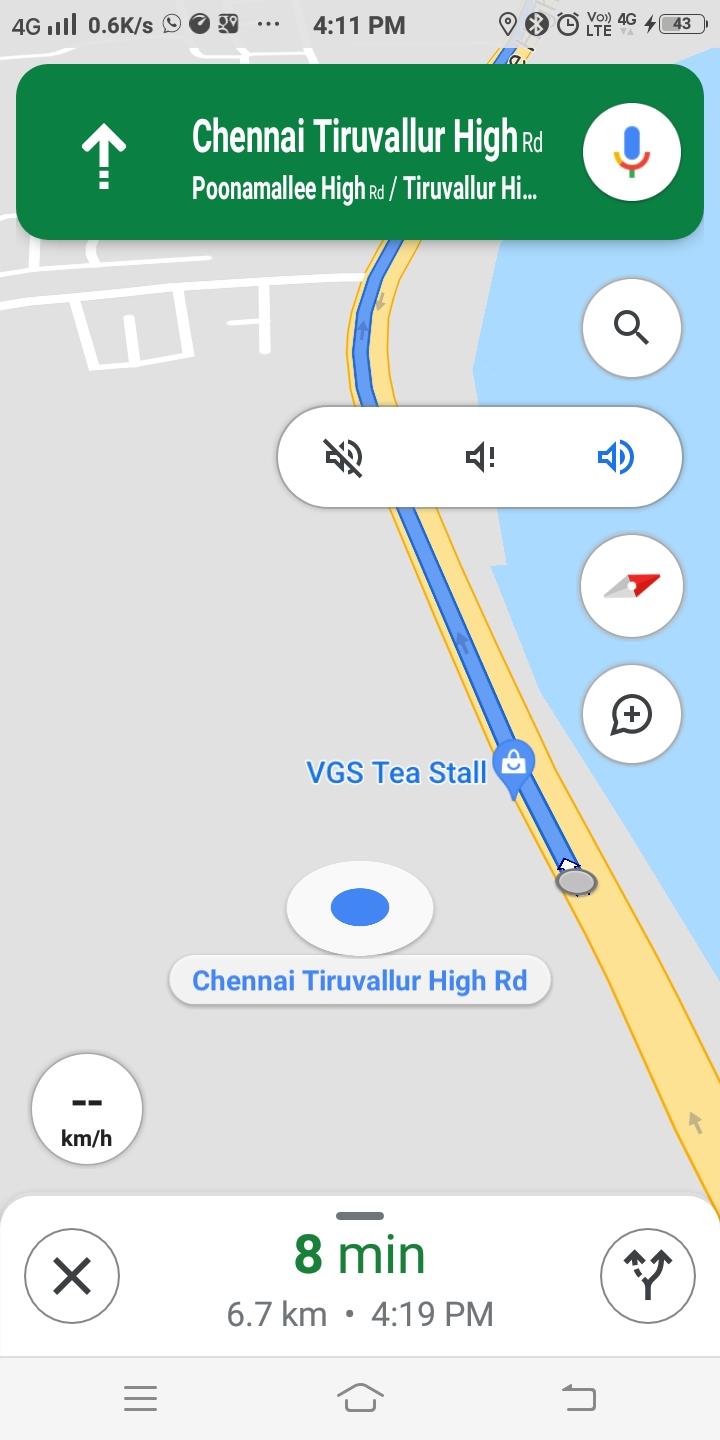This screenshot has height=1440, width=720.
Task: Show alternate routes
Action: [647, 1276]
